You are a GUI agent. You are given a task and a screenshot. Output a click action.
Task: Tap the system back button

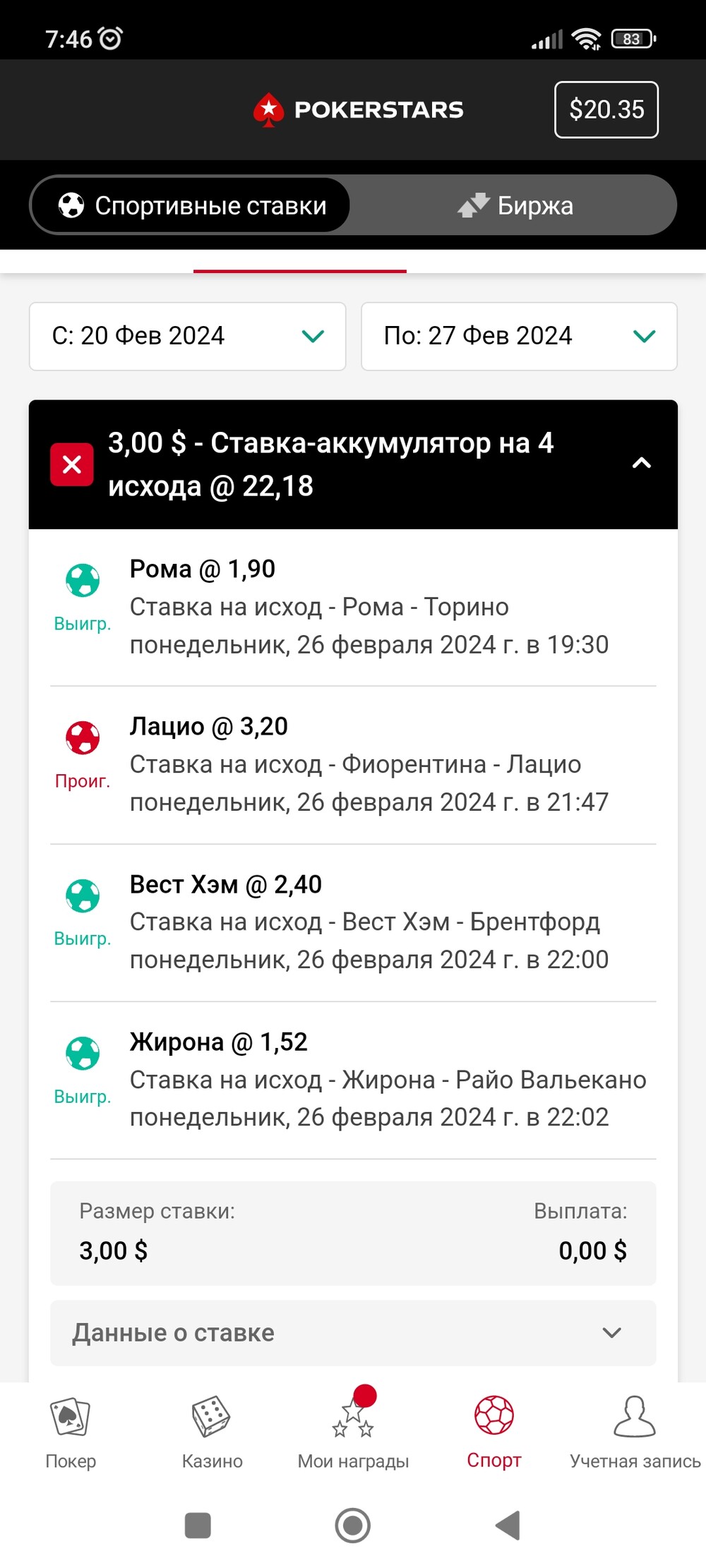coord(508,1525)
